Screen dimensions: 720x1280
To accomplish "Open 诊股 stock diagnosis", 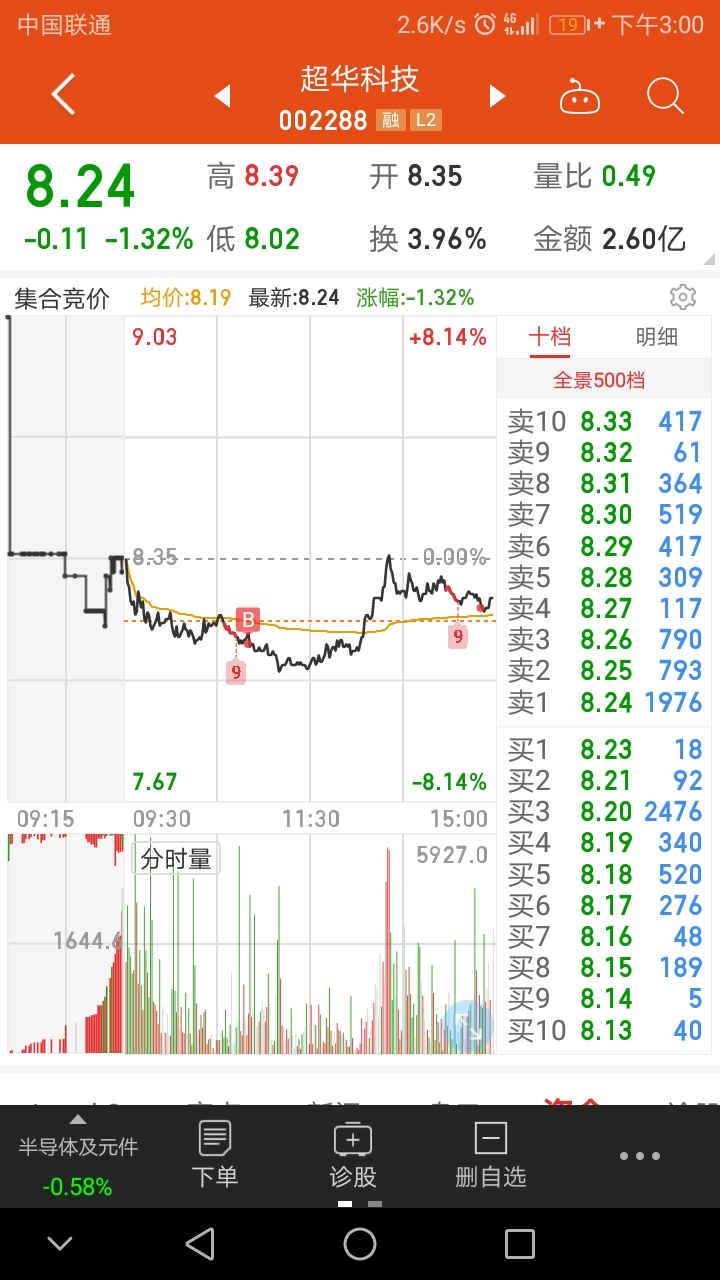I will tap(353, 1155).
